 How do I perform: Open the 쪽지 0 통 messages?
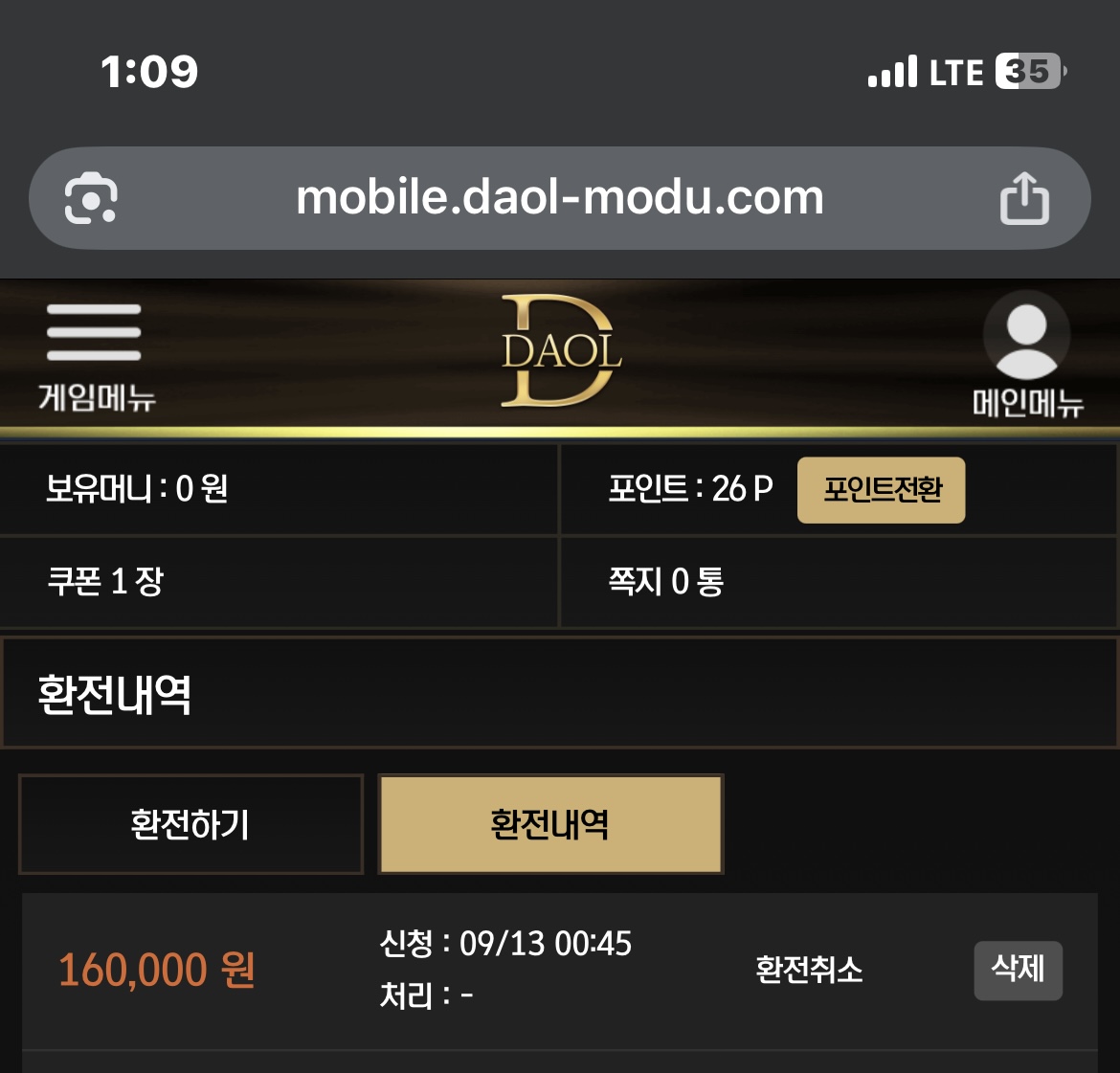[666, 581]
